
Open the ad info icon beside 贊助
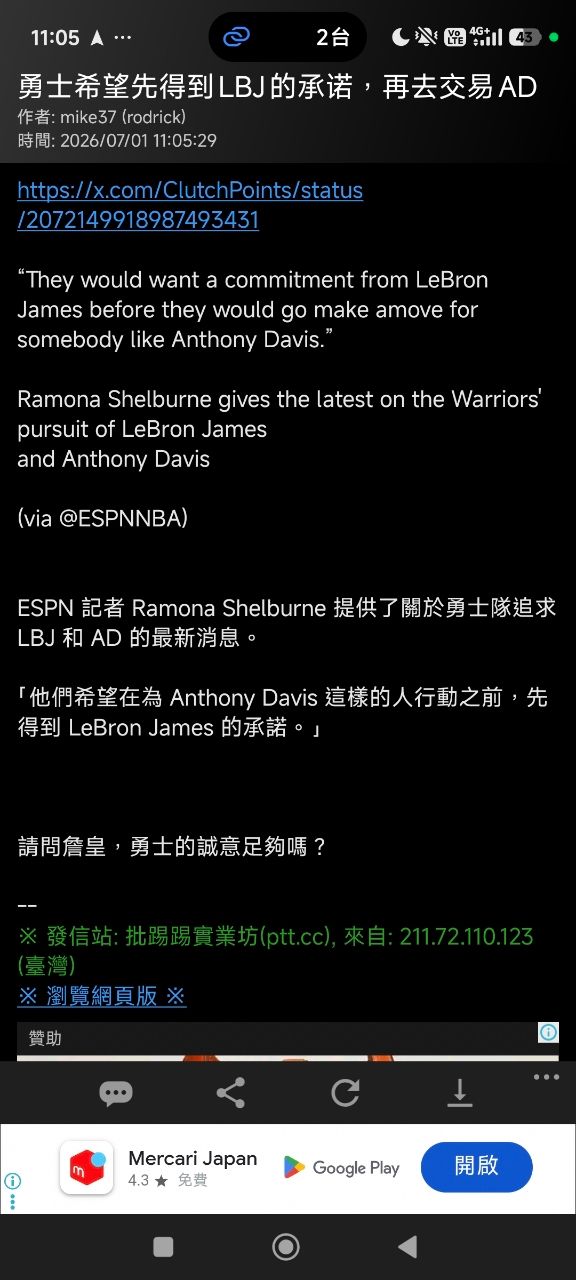pyautogui.click(x=548, y=1032)
